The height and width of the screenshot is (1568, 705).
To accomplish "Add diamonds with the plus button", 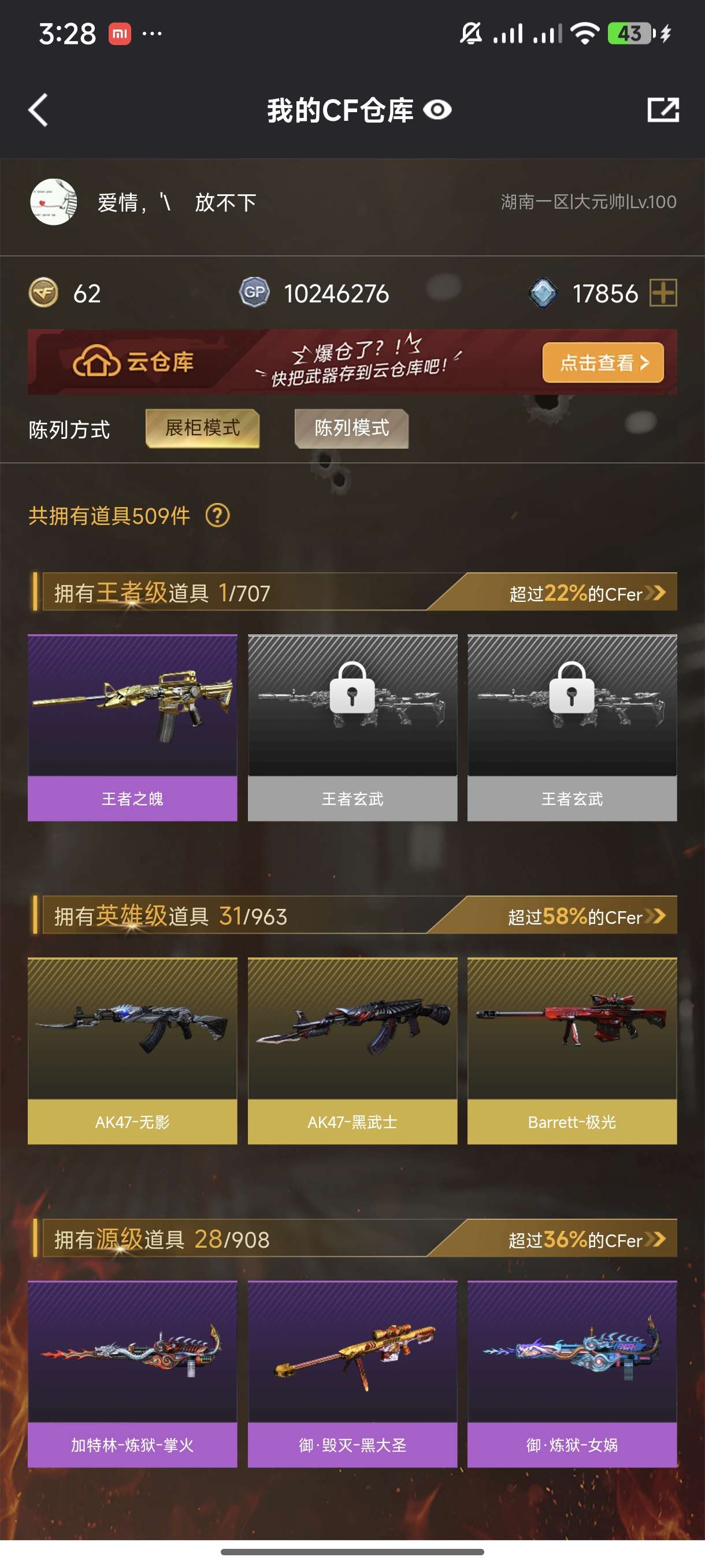I will click(662, 293).
